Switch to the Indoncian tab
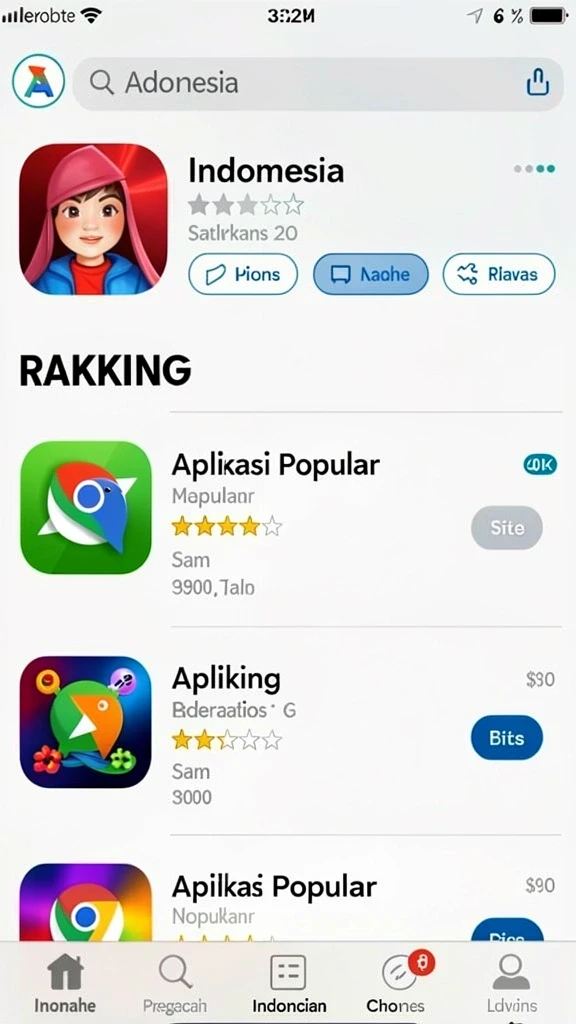576x1024 pixels. pyautogui.click(x=289, y=984)
